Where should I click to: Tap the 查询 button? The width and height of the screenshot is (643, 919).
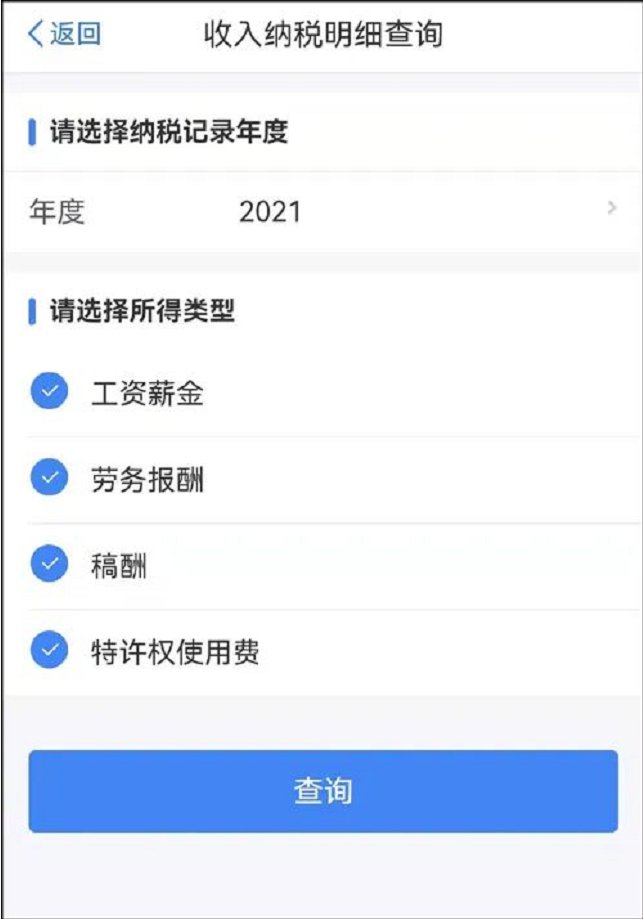pyautogui.click(x=322, y=791)
